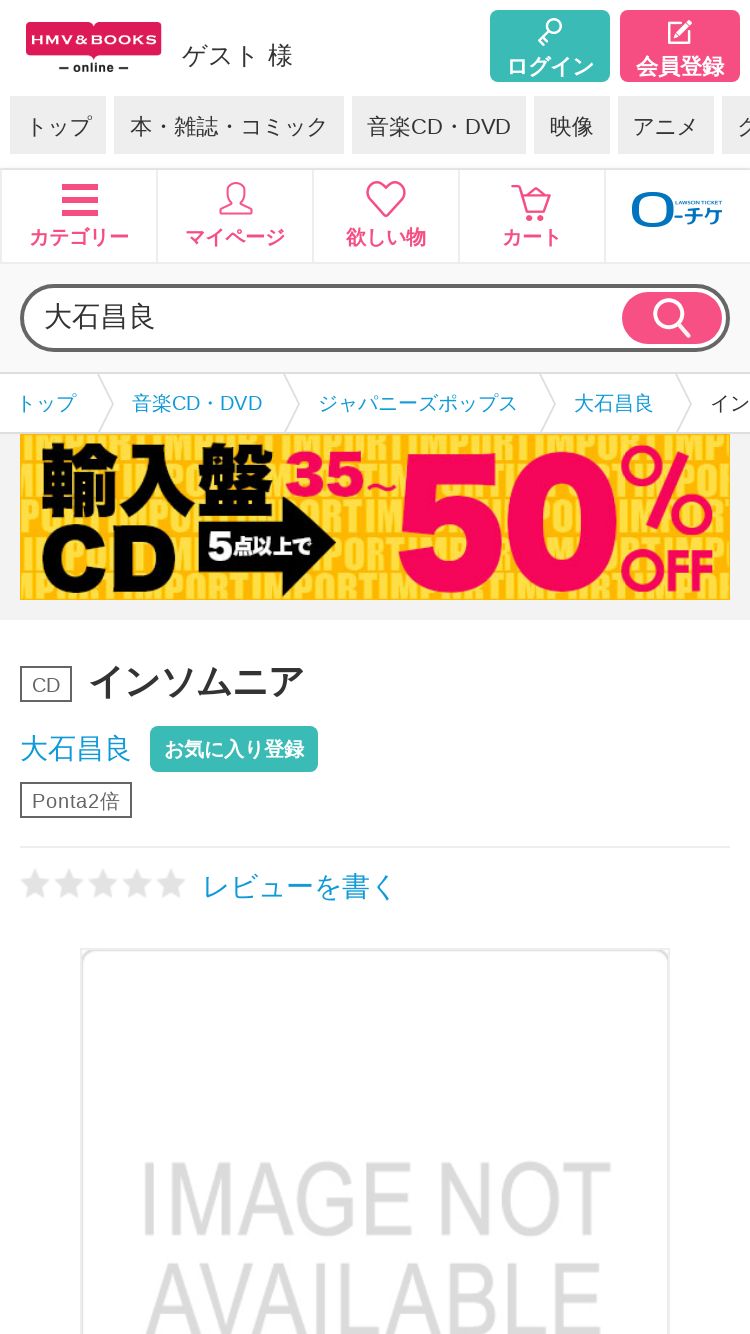Go to the 映像 tab
The height and width of the screenshot is (1334, 750).
point(571,126)
